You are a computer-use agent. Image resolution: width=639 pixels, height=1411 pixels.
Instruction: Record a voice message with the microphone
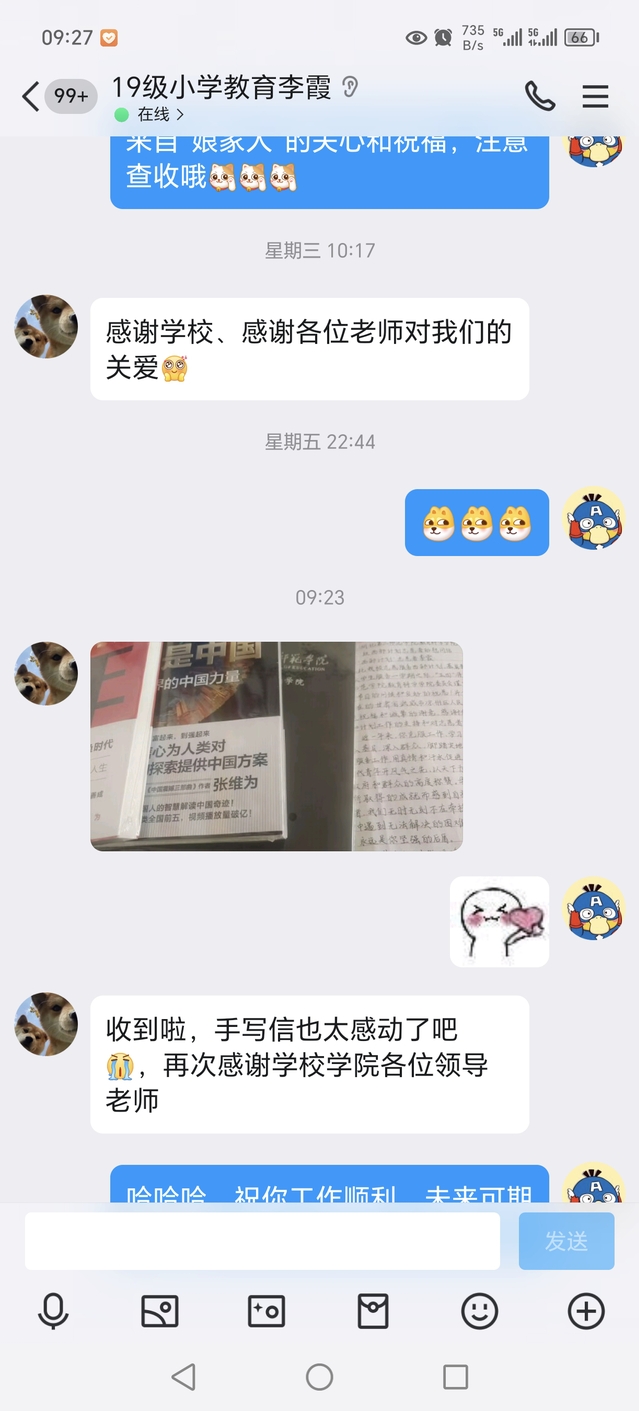[x=53, y=1311]
